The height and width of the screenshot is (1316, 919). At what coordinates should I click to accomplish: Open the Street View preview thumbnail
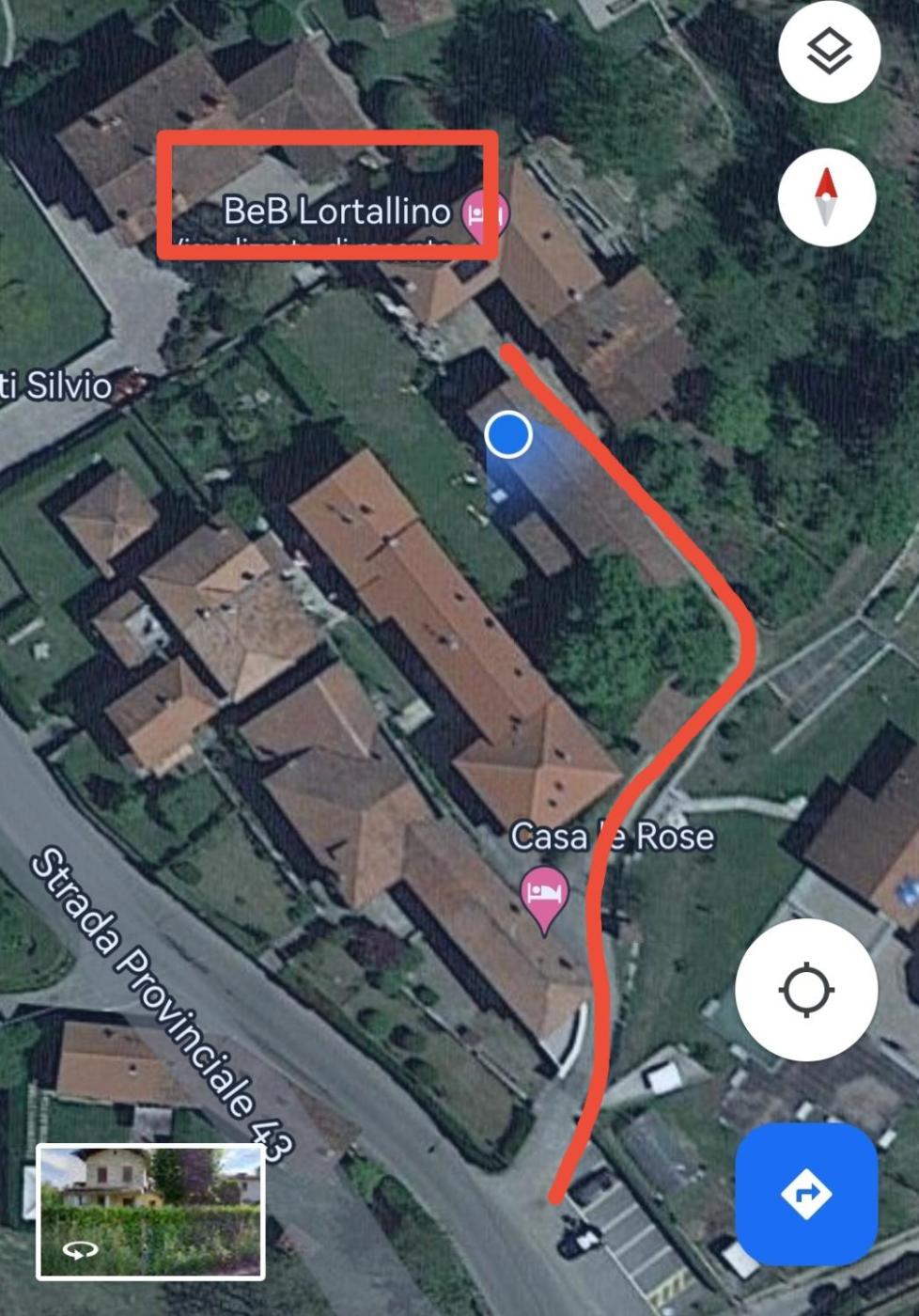(x=150, y=1212)
